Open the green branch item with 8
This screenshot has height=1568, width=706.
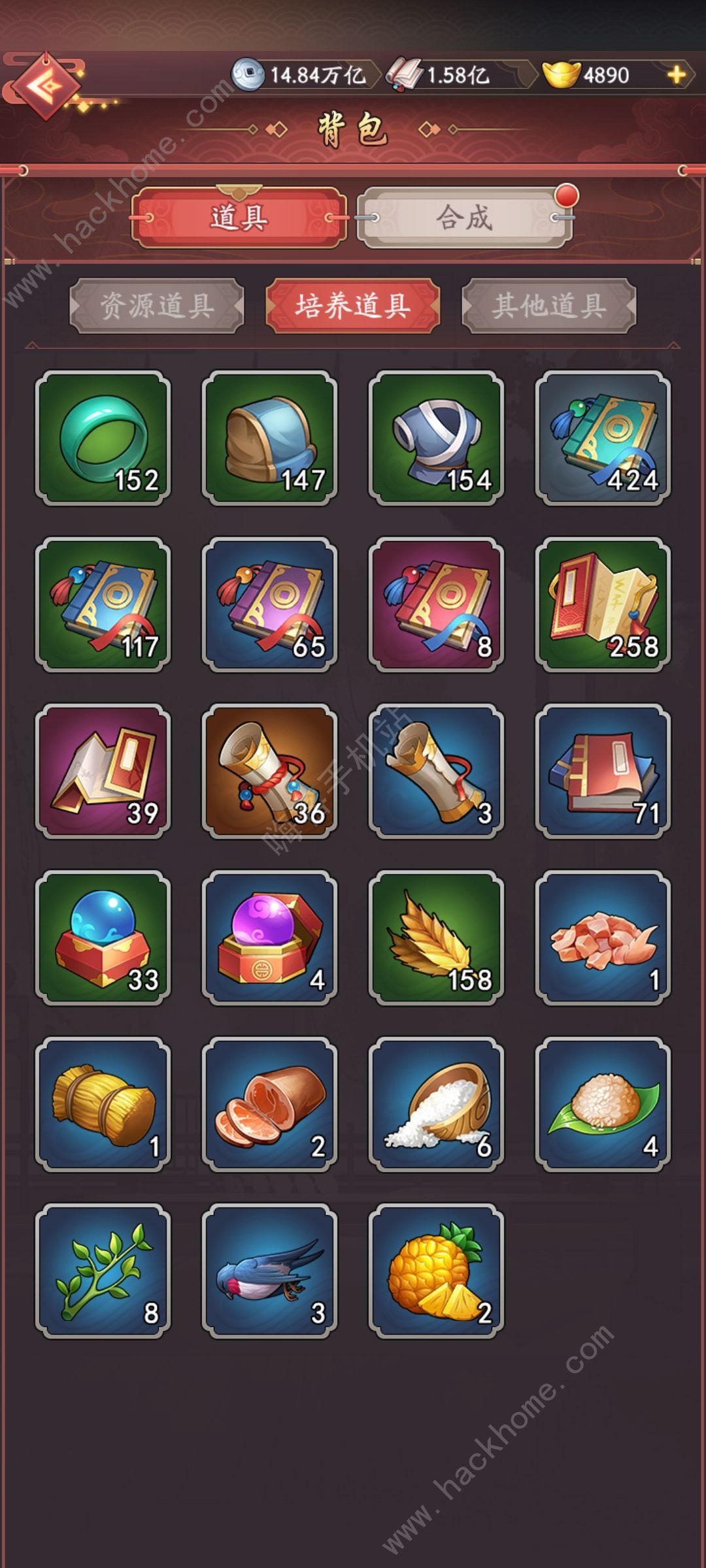103,1271
